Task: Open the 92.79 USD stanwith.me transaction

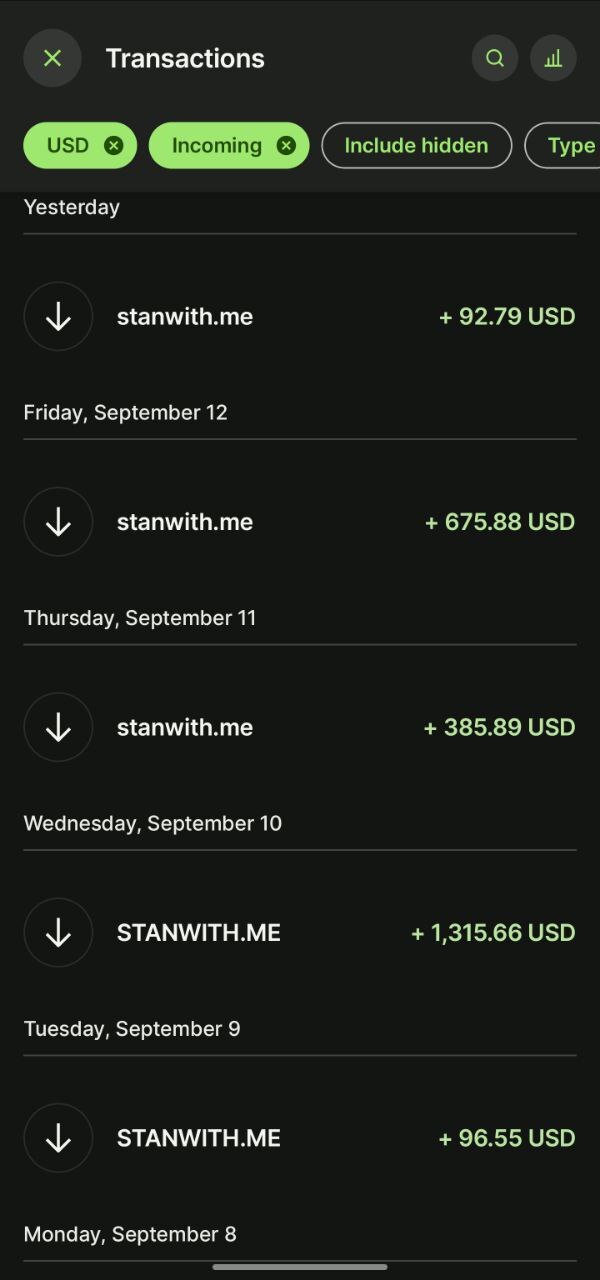Action: (x=300, y=317)
